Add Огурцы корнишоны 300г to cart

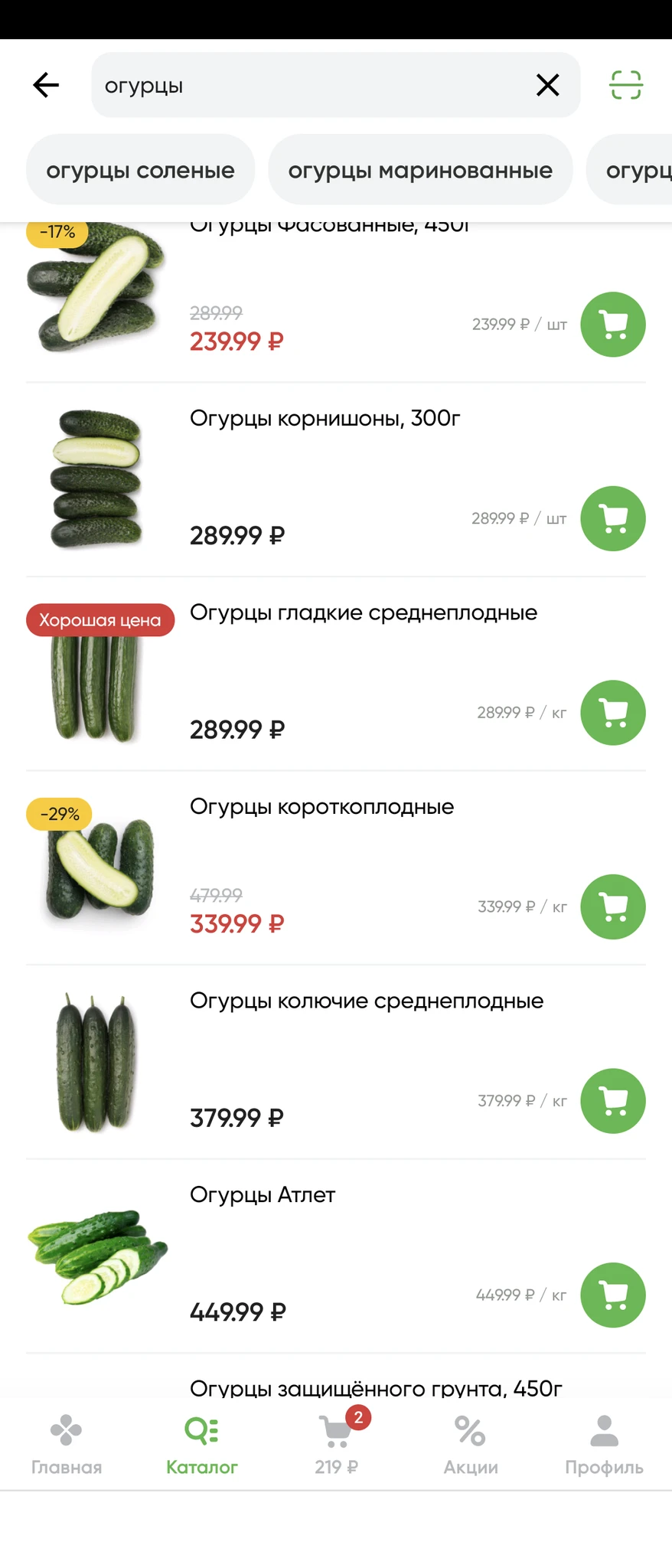click(613, 518)
